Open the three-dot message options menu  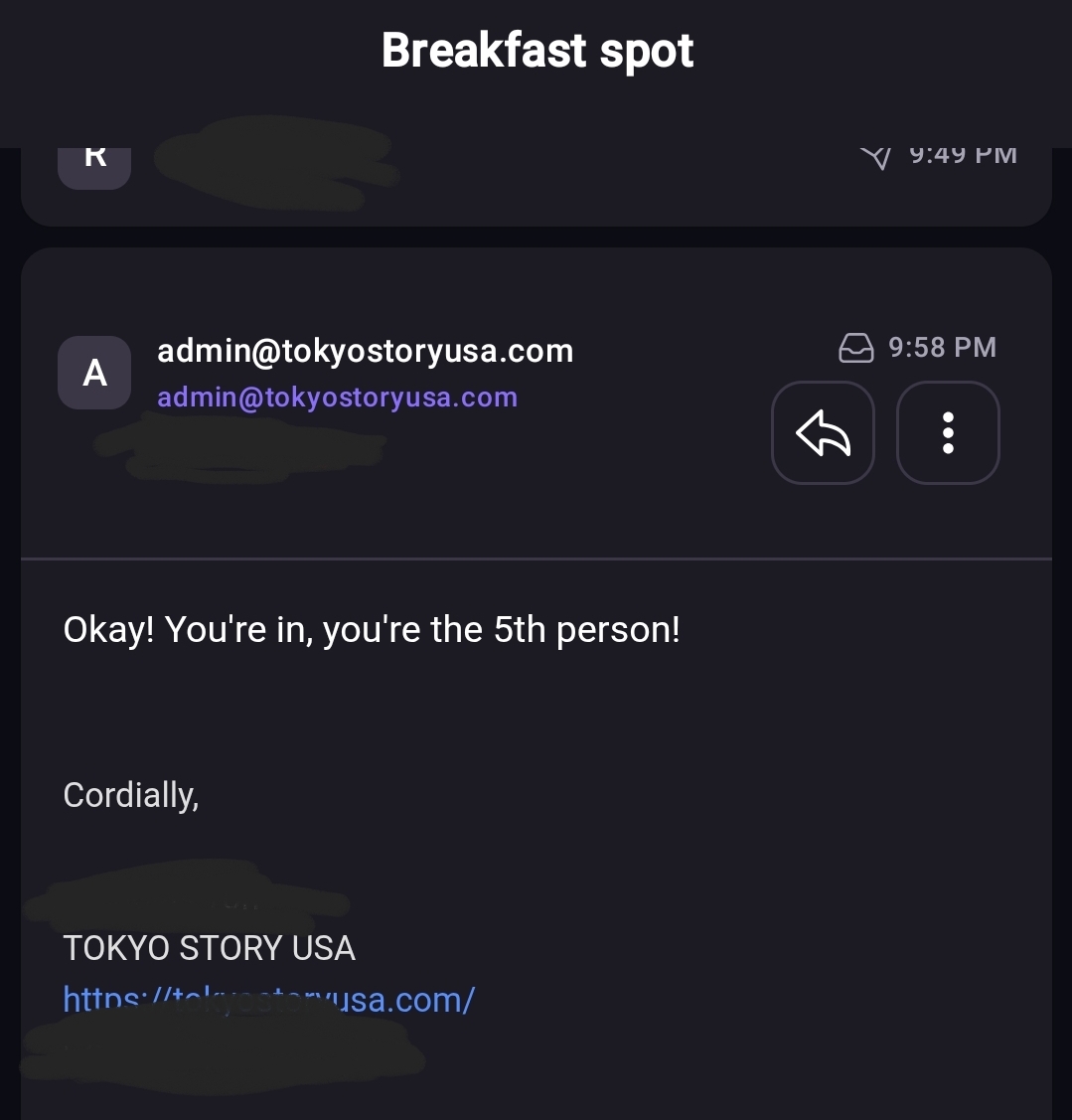[948, 433]
